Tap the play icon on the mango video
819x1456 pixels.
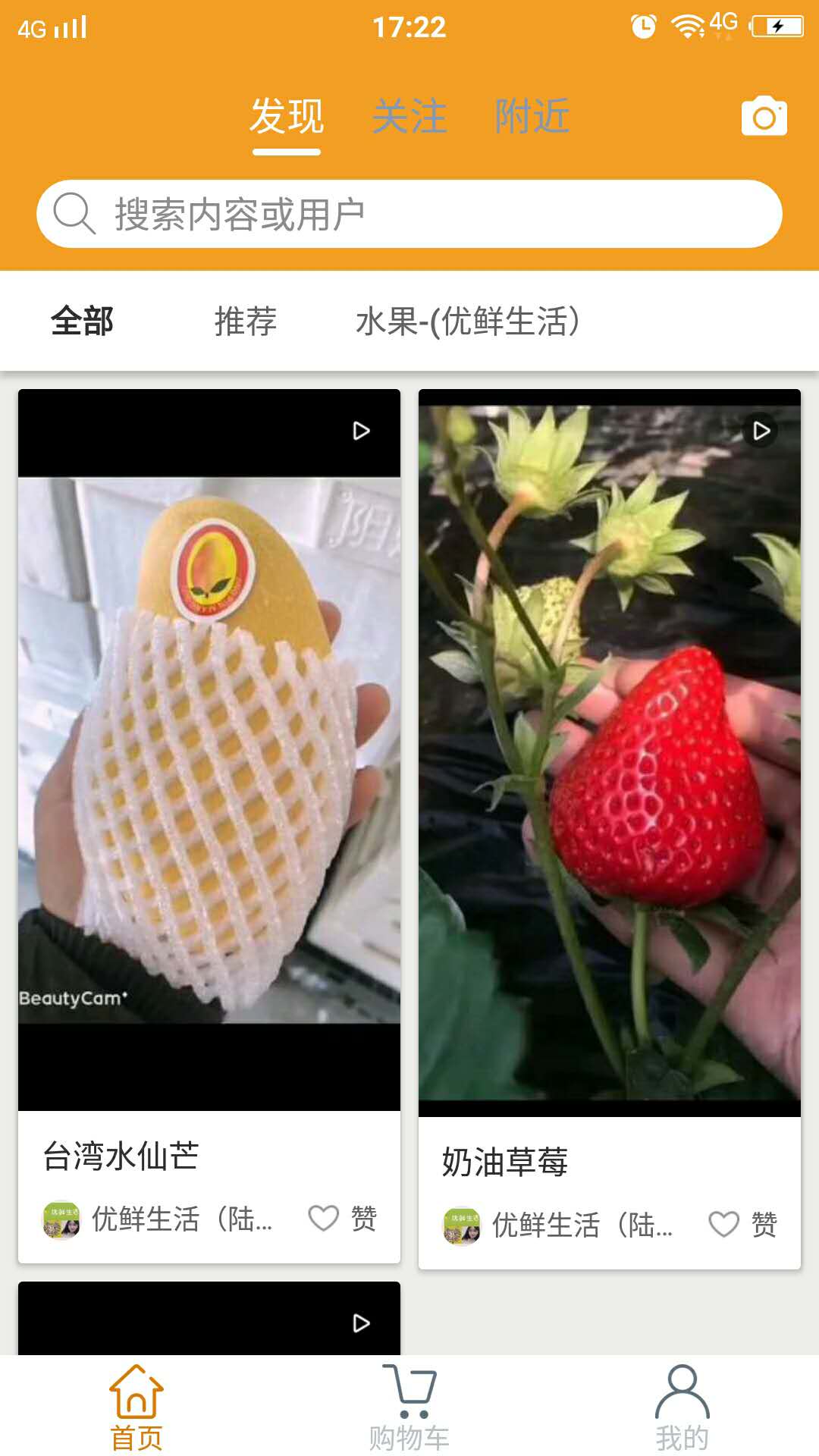pos(361,429)
